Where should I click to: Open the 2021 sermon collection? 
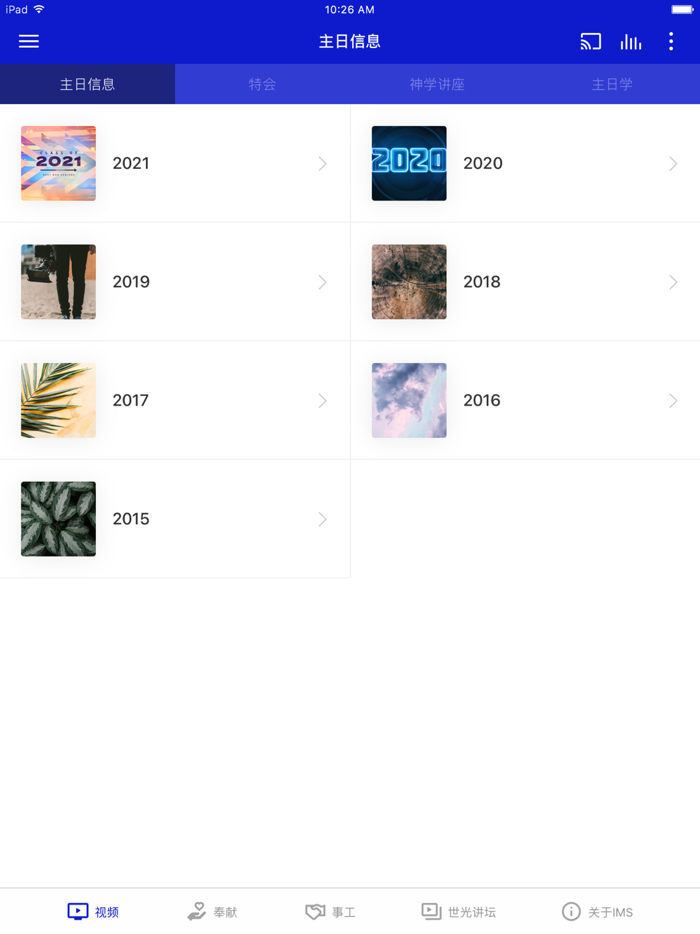pos(175,163)
